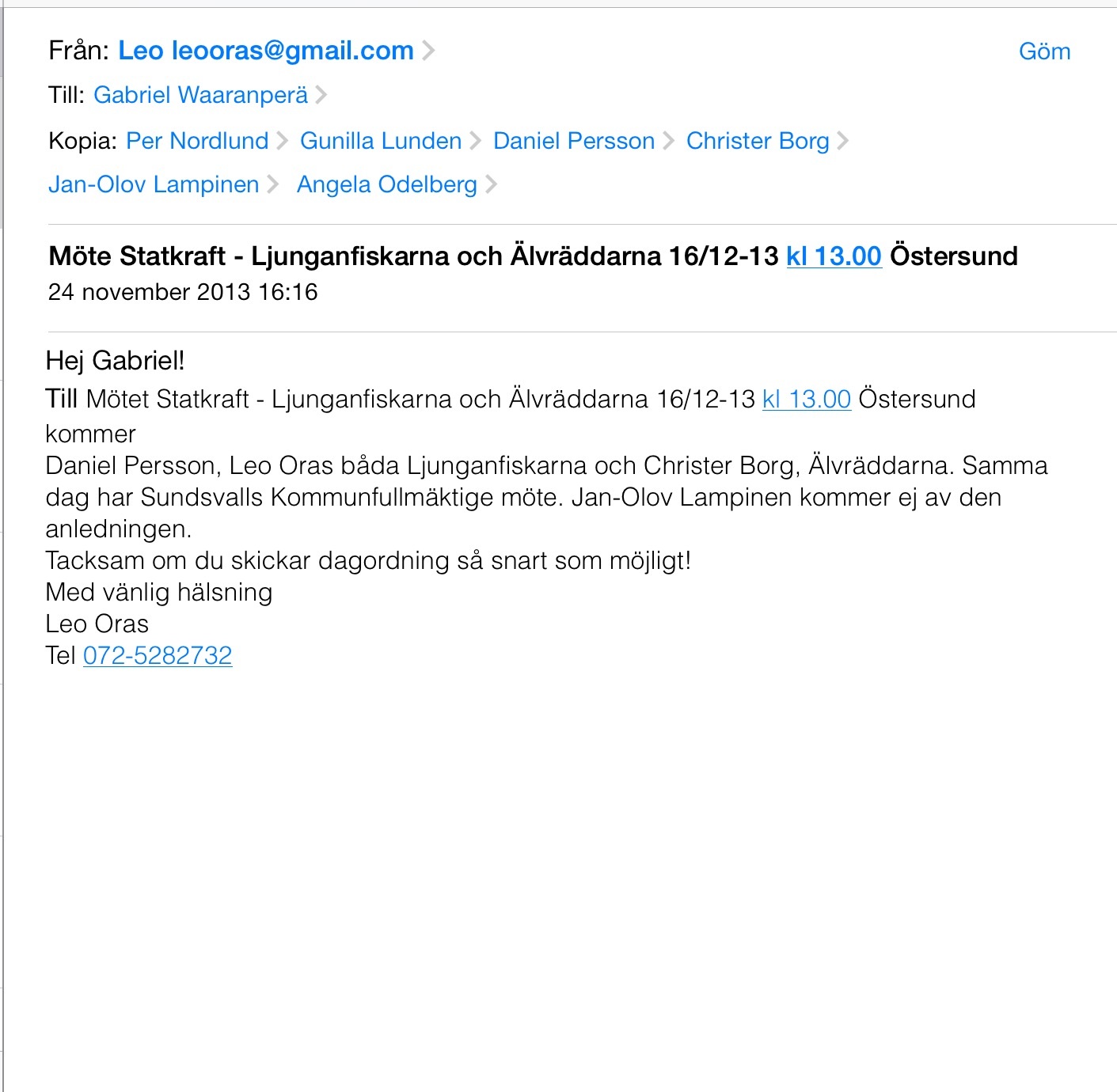This screenshot has height=1092, width=1117.
Task: Open kl 13.00 time link in message body
Action: tap(806, 399)
